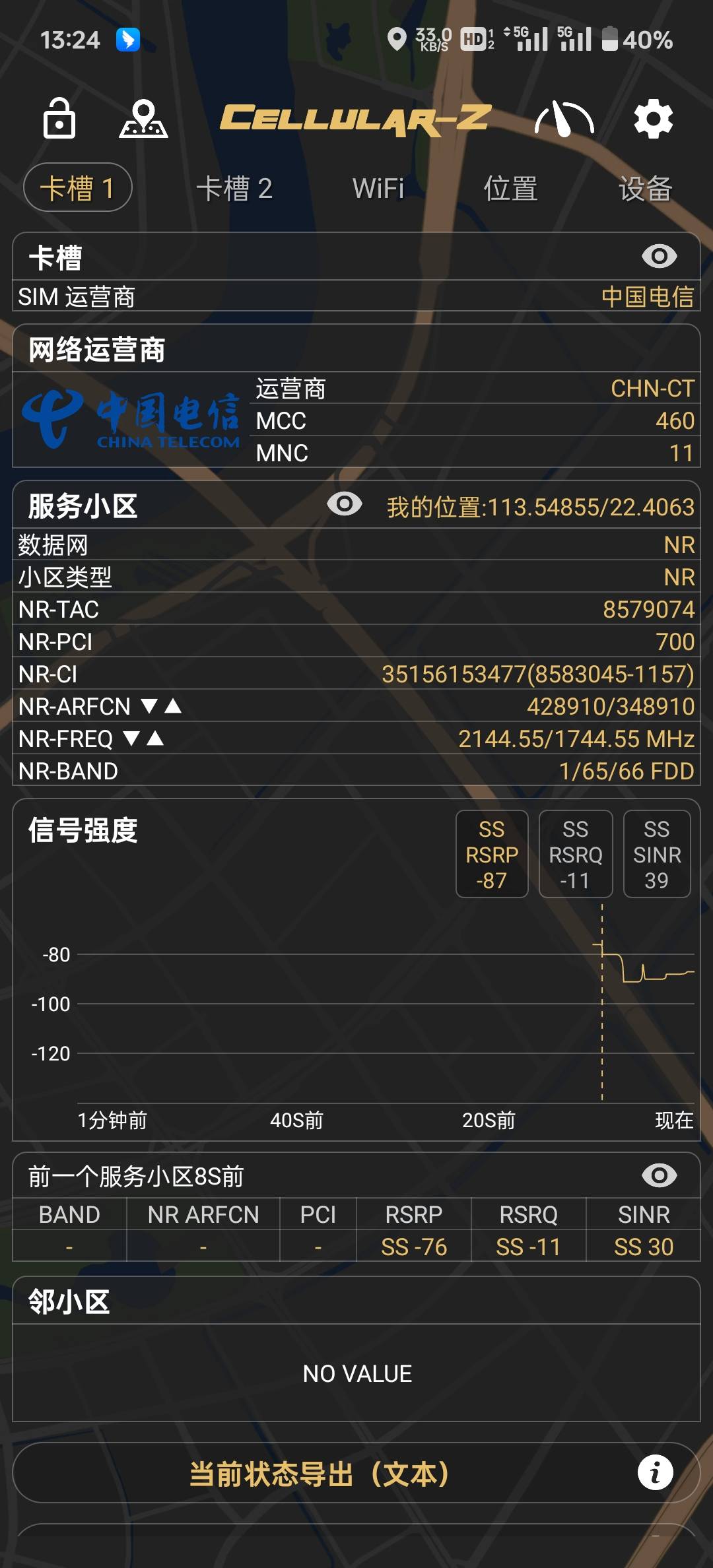Switch to the WiFi tab
The width and height of the screenshot is (713, 1568).
[x=378, y=189]
